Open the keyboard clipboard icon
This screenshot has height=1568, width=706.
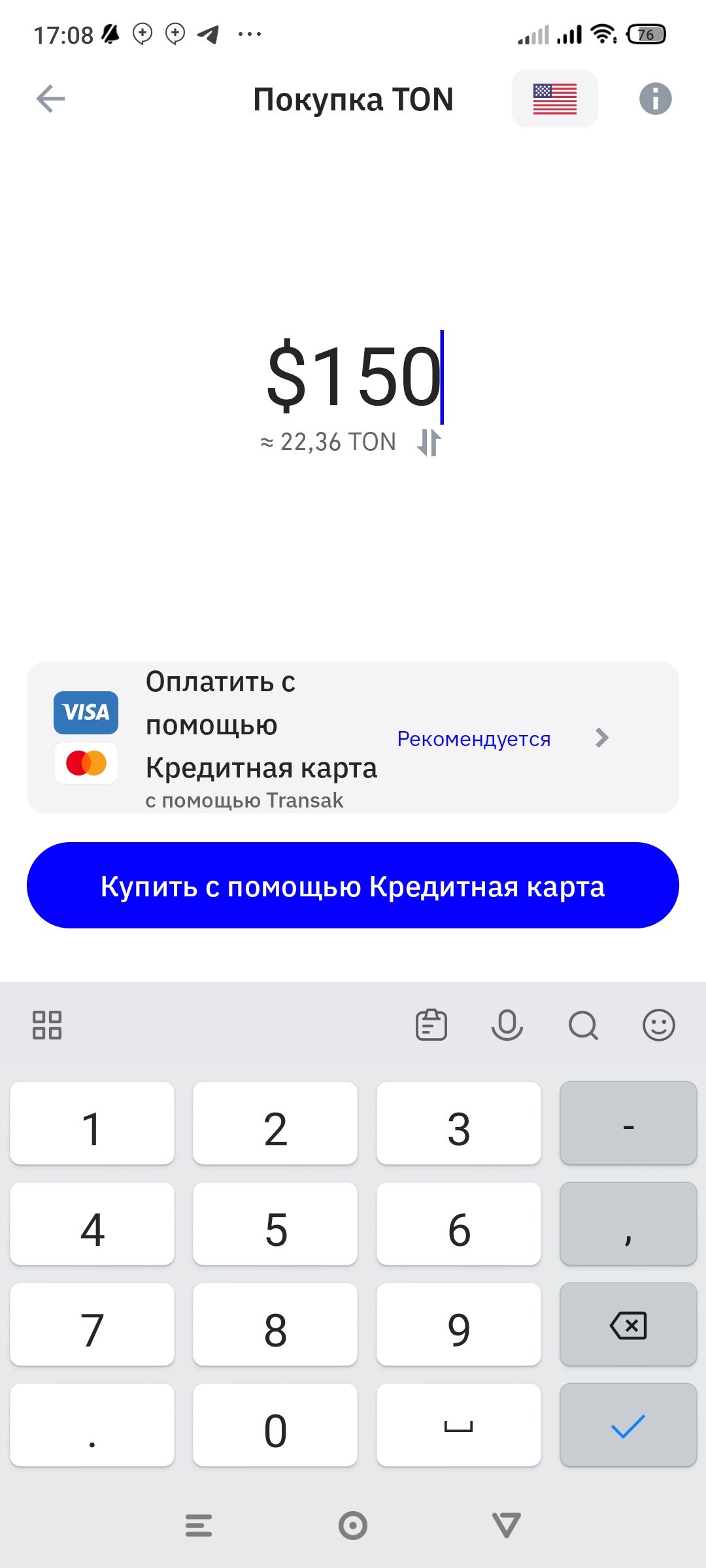click(x=431, y=1024)
